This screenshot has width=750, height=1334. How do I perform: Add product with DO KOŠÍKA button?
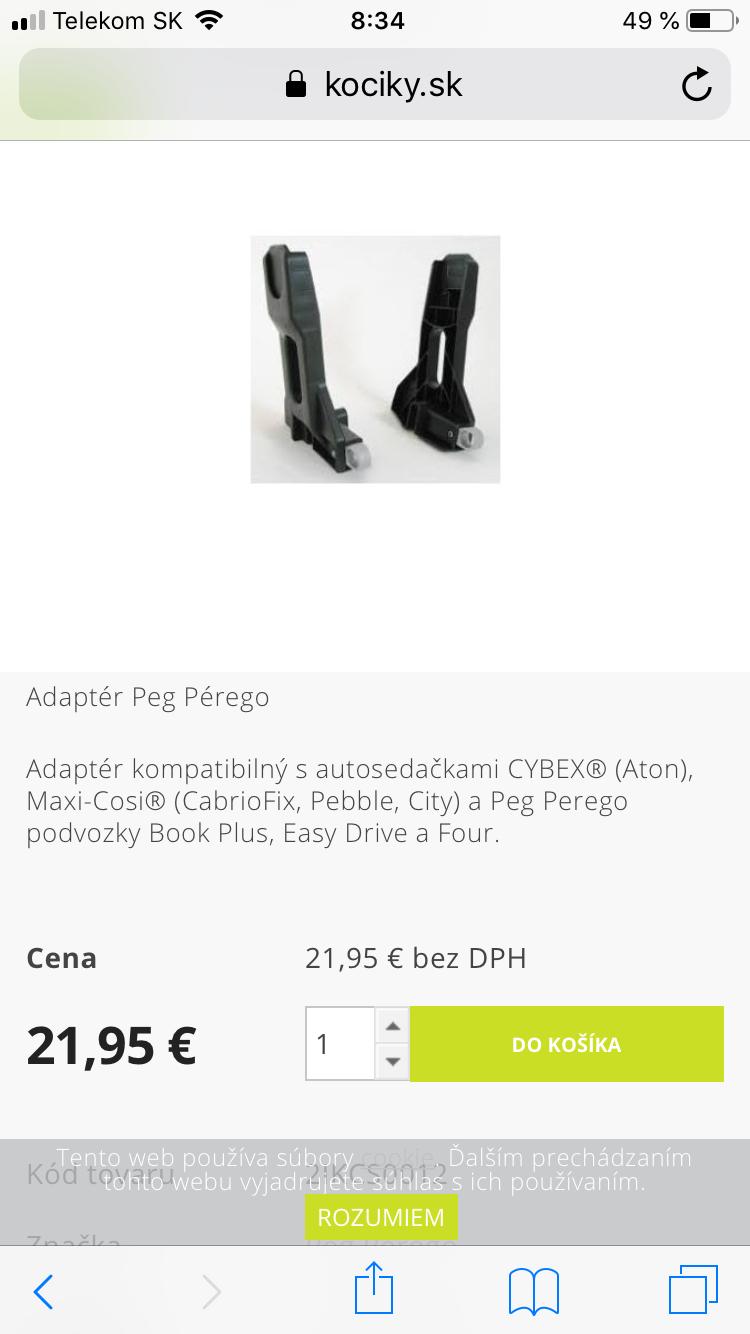[x=566, y=1044]
